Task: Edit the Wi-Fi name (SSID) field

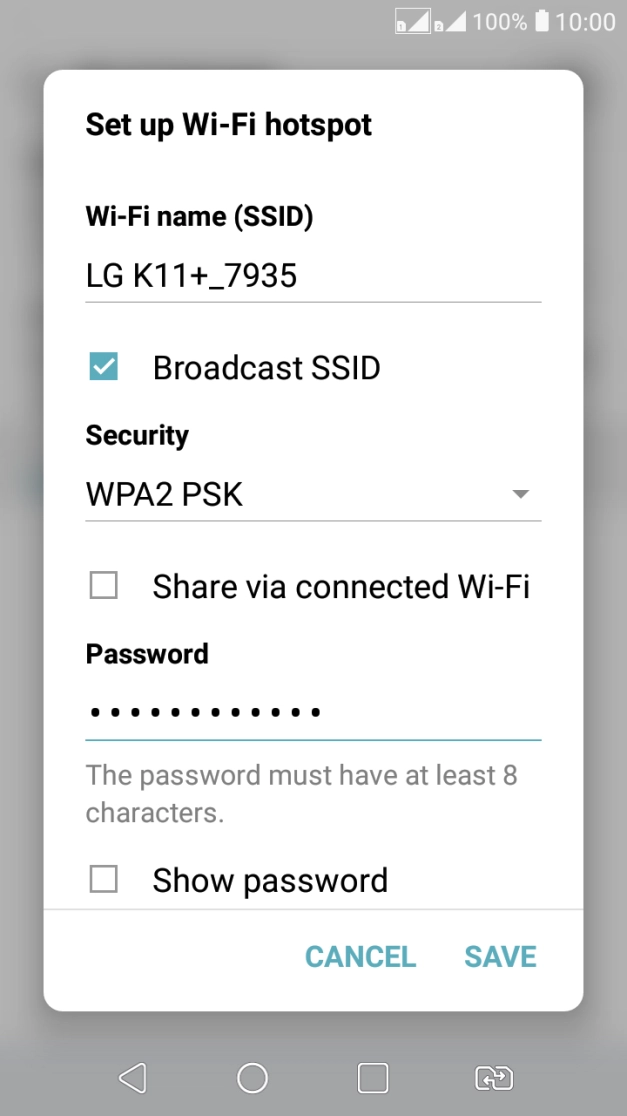Action: (x=312, y=275)
